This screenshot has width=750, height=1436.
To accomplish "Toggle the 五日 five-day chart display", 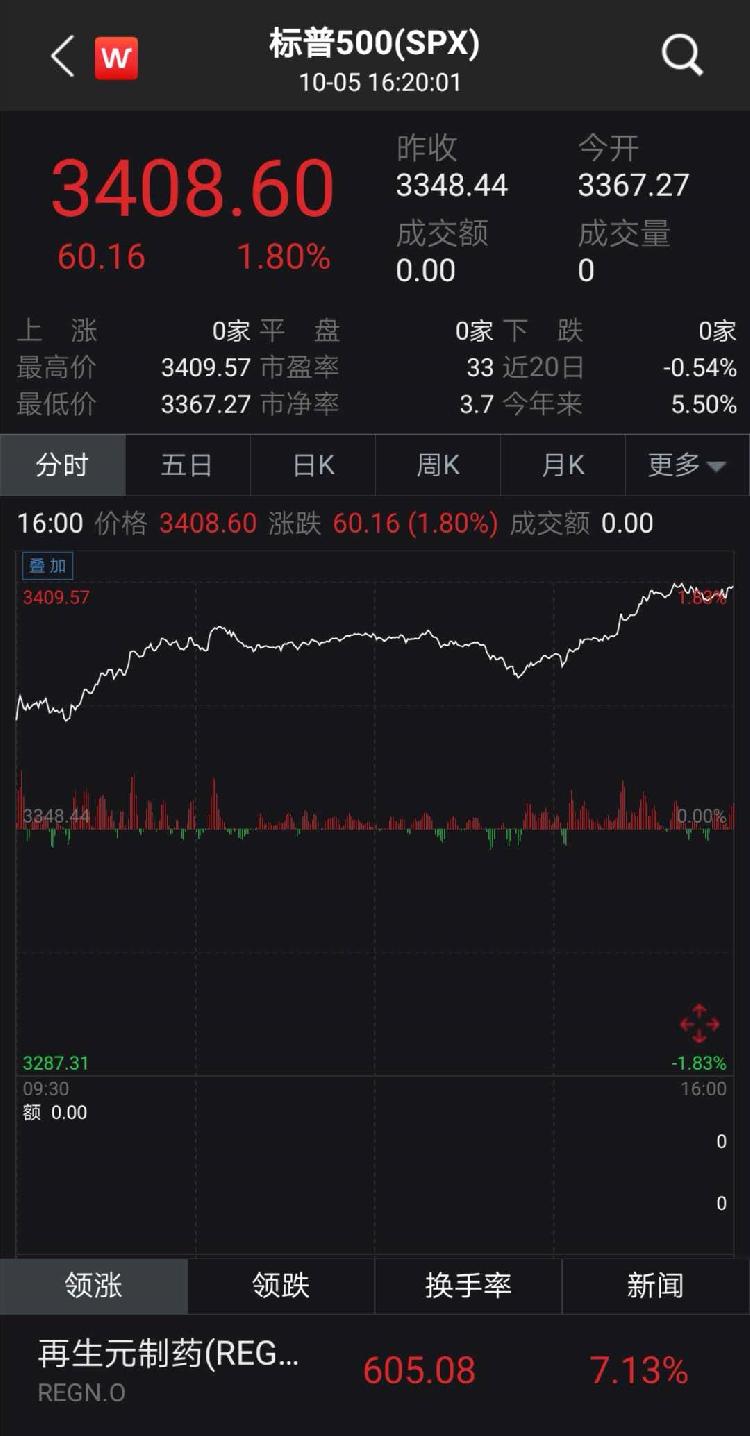I will click(187, 465).
